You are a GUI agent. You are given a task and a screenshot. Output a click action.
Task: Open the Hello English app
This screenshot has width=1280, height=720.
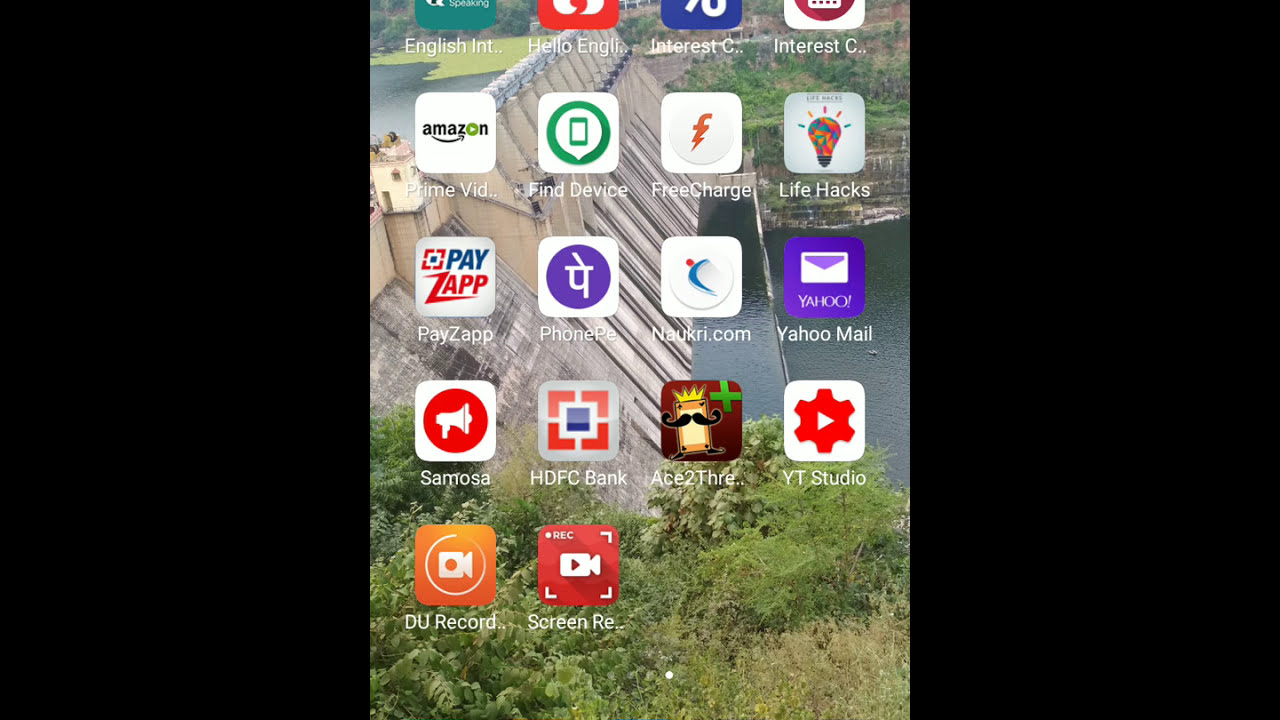[578, 14]
